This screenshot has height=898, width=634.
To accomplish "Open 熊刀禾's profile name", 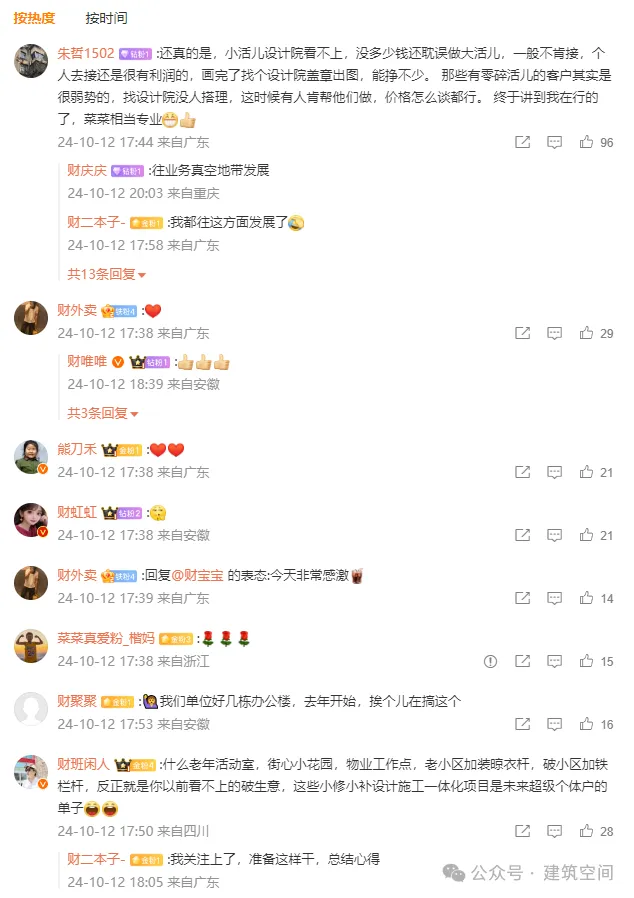I will pos(76,450).
